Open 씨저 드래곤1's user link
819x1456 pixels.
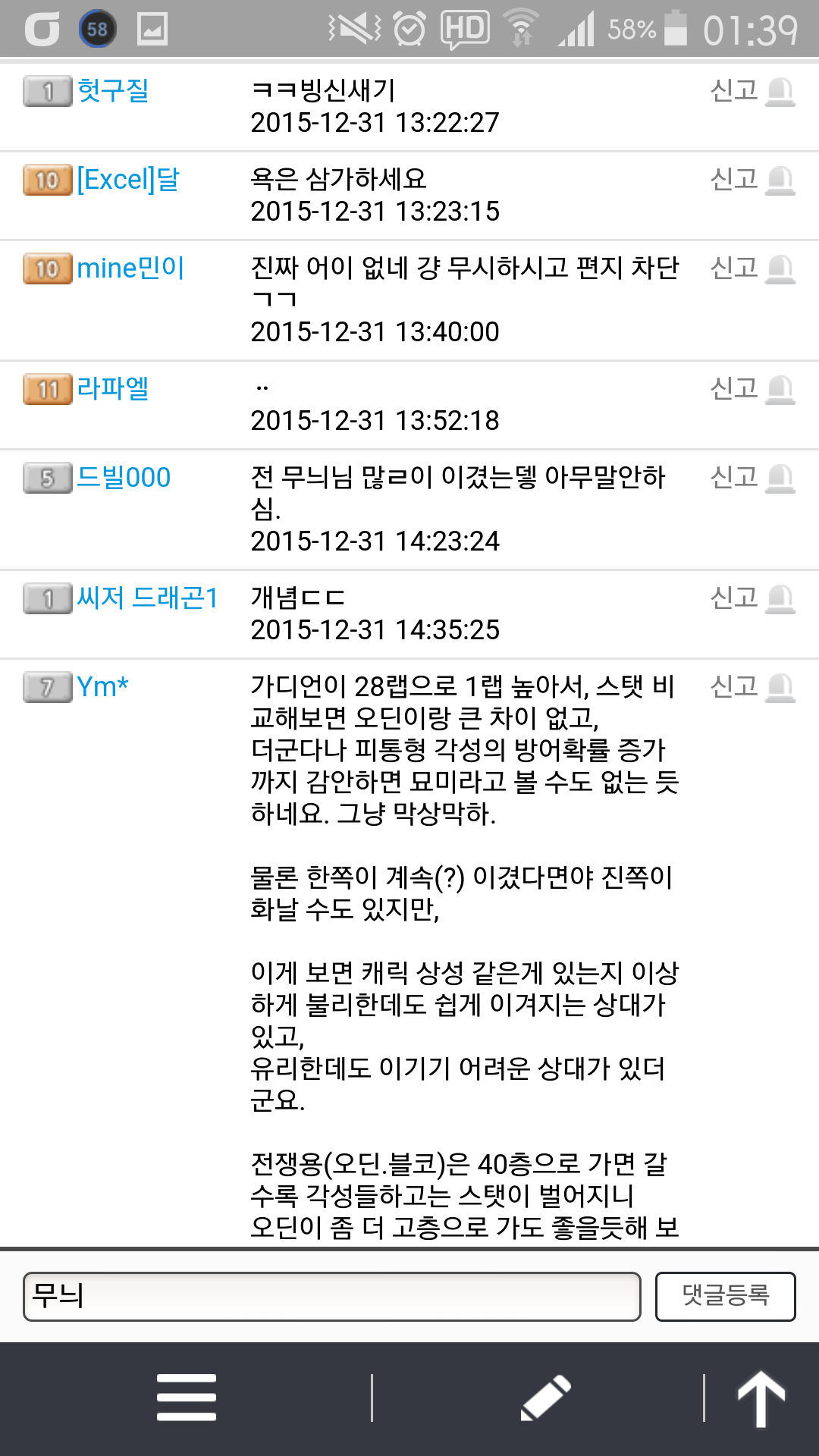(x=148, y=598)
